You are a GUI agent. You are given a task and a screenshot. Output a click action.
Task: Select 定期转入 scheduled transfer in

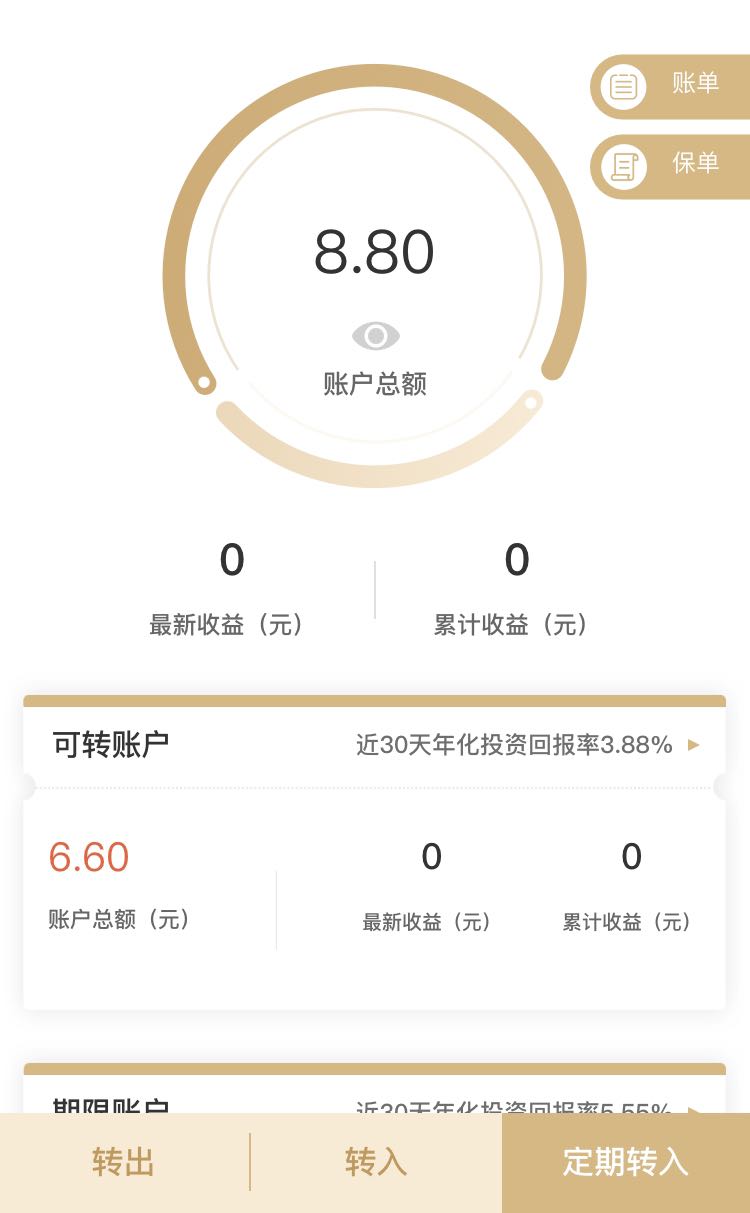click(x=626, y=1162)
